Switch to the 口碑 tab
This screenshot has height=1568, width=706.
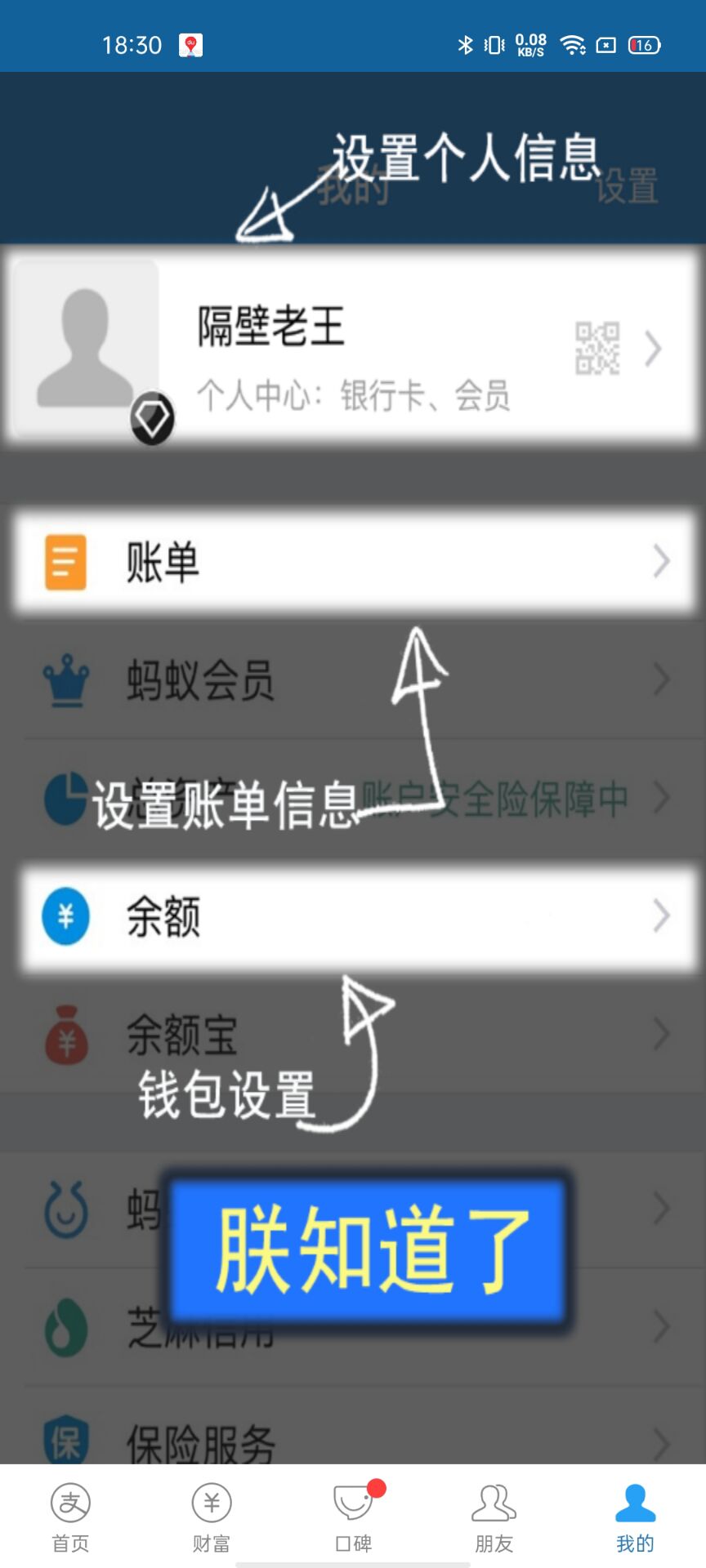(x=353, y=1517)
